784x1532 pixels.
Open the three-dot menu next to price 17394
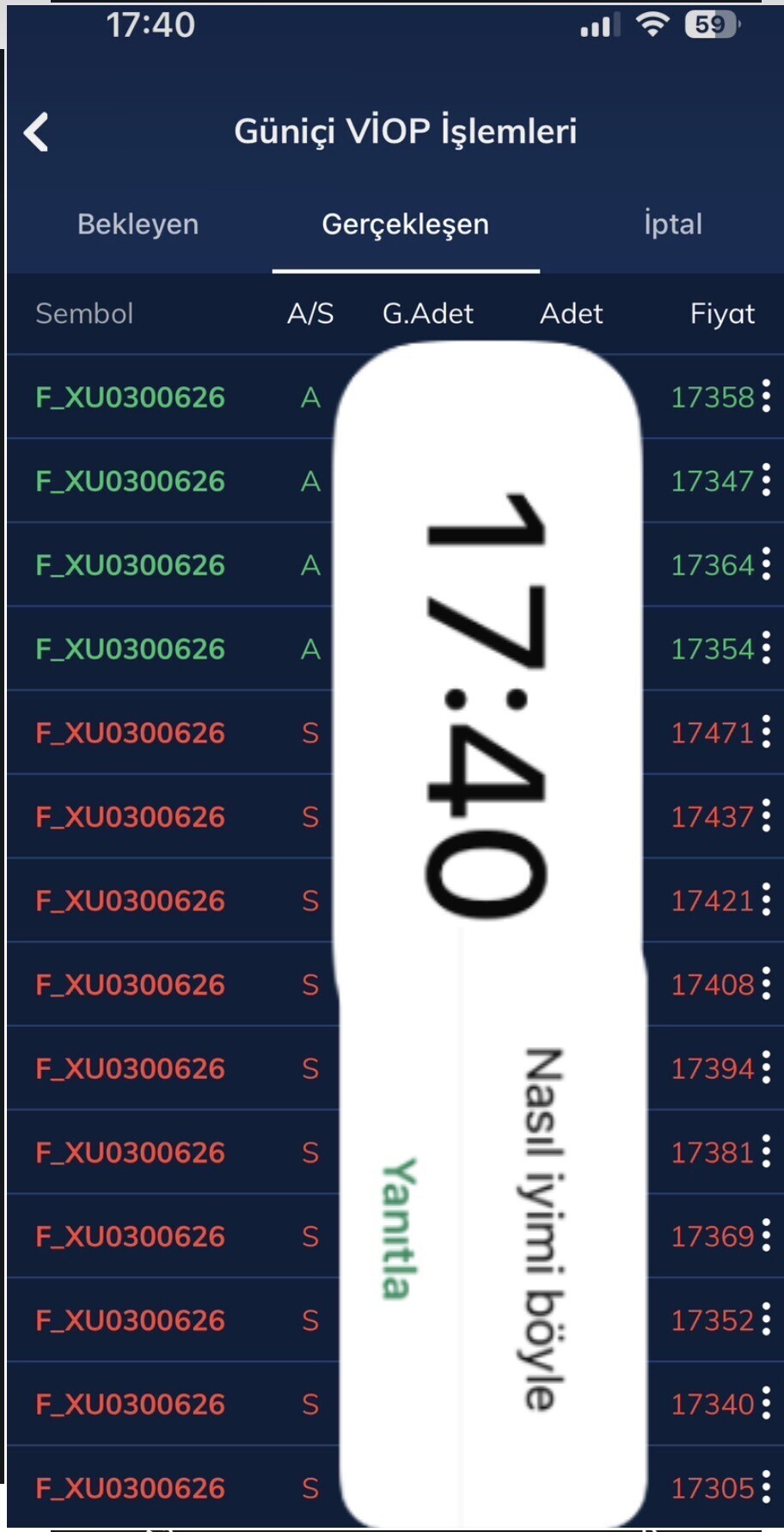766,1067
